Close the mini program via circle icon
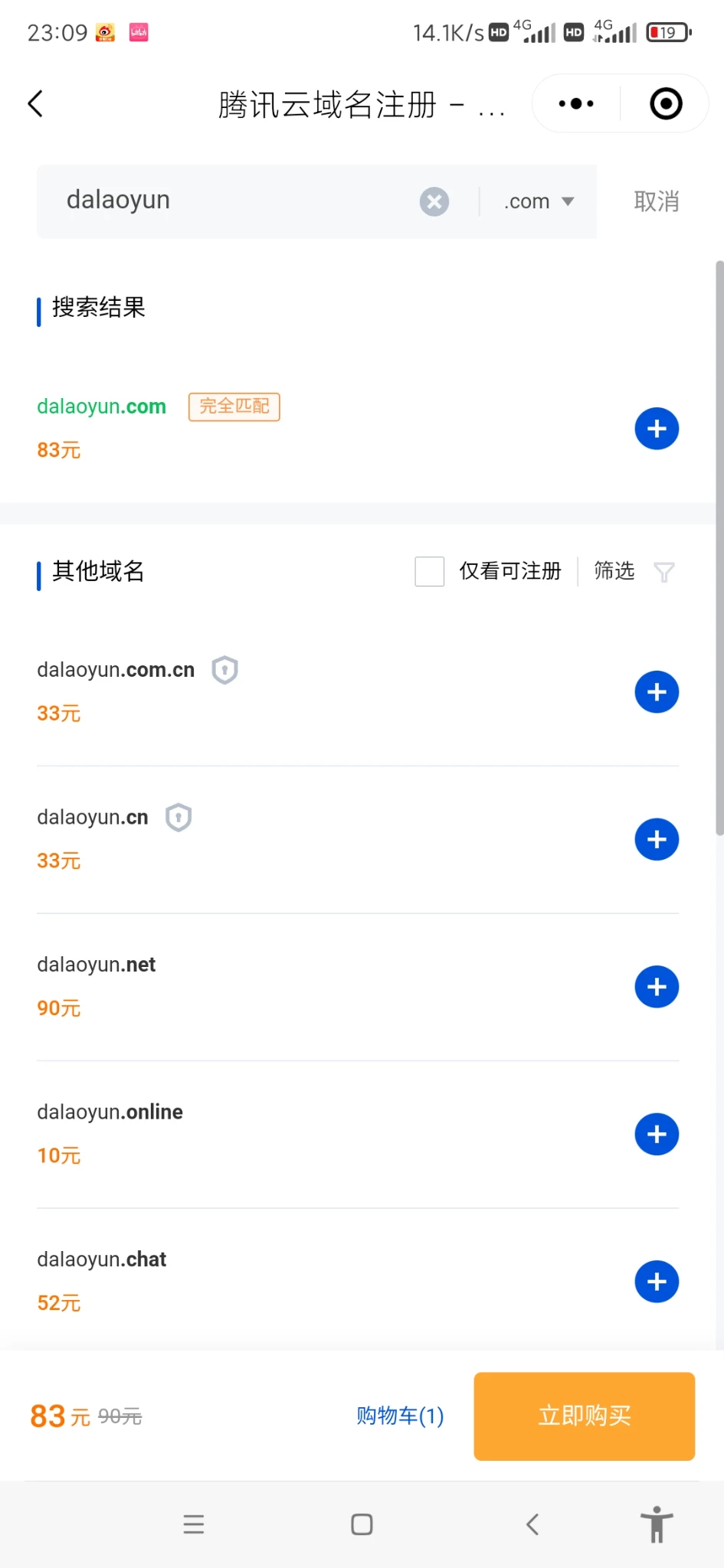 coord(665,103)
